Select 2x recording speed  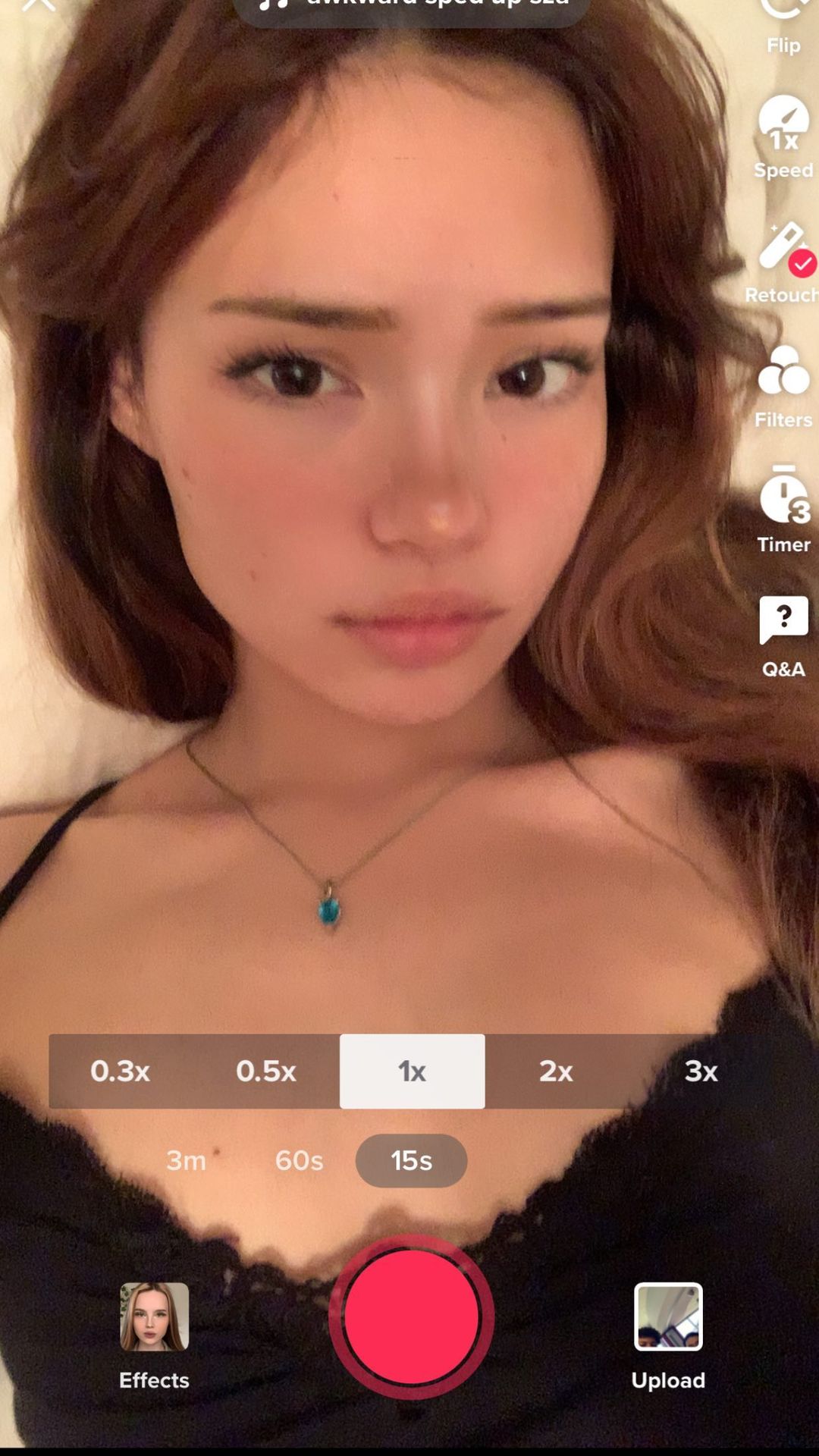557,1071
